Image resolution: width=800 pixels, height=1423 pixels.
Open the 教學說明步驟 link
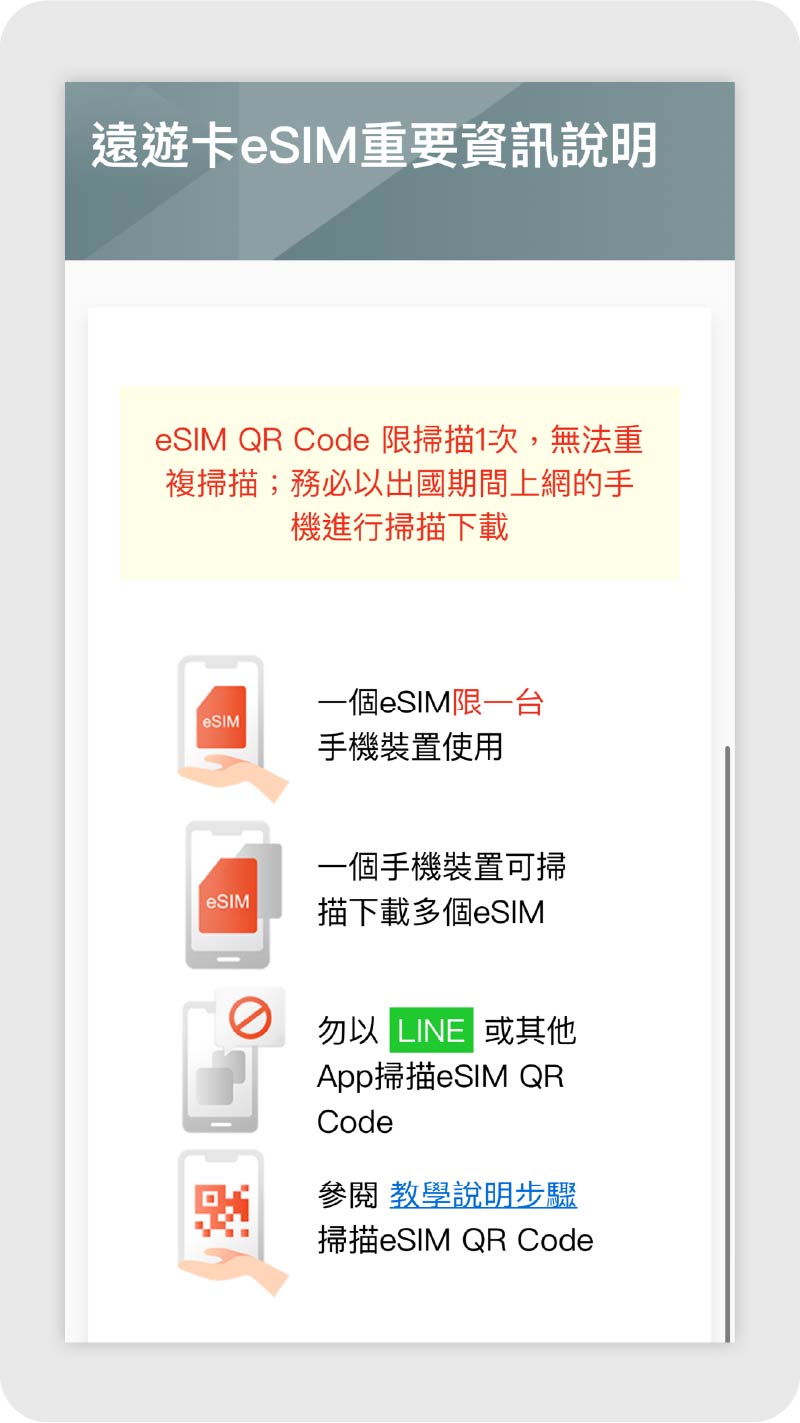pos(483,1194)
